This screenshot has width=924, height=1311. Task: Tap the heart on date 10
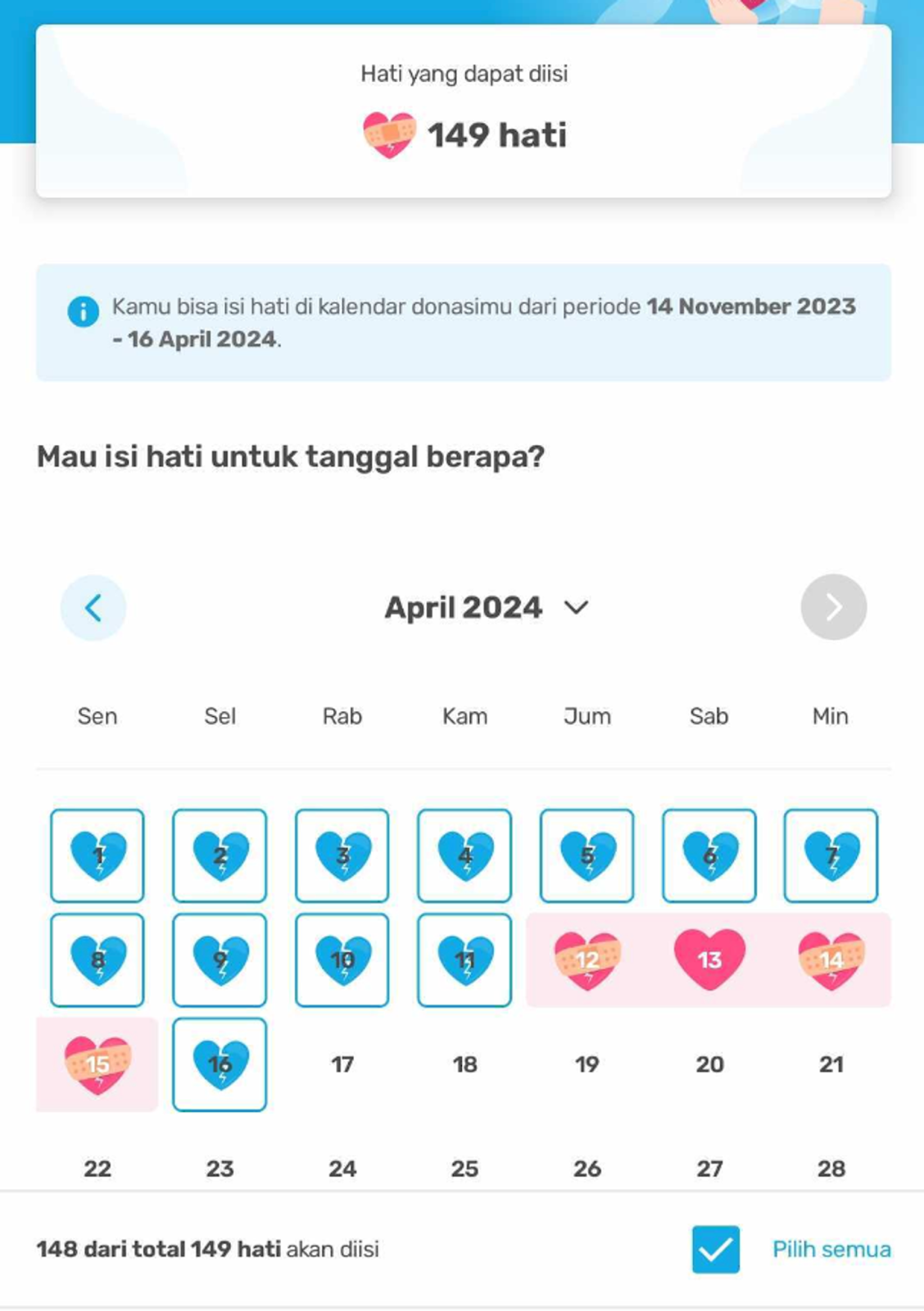point(342,959)
